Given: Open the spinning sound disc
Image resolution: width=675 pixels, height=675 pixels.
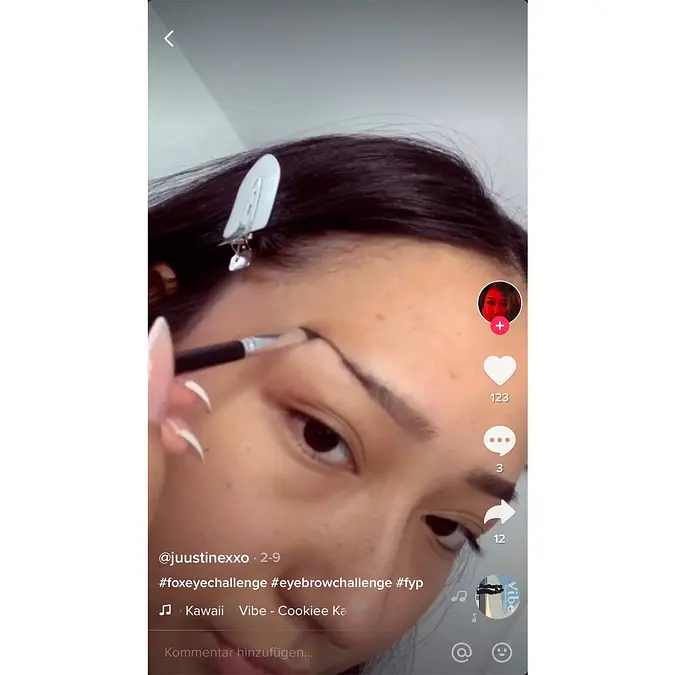Looking at the screenshot, I should pos(497,596).
